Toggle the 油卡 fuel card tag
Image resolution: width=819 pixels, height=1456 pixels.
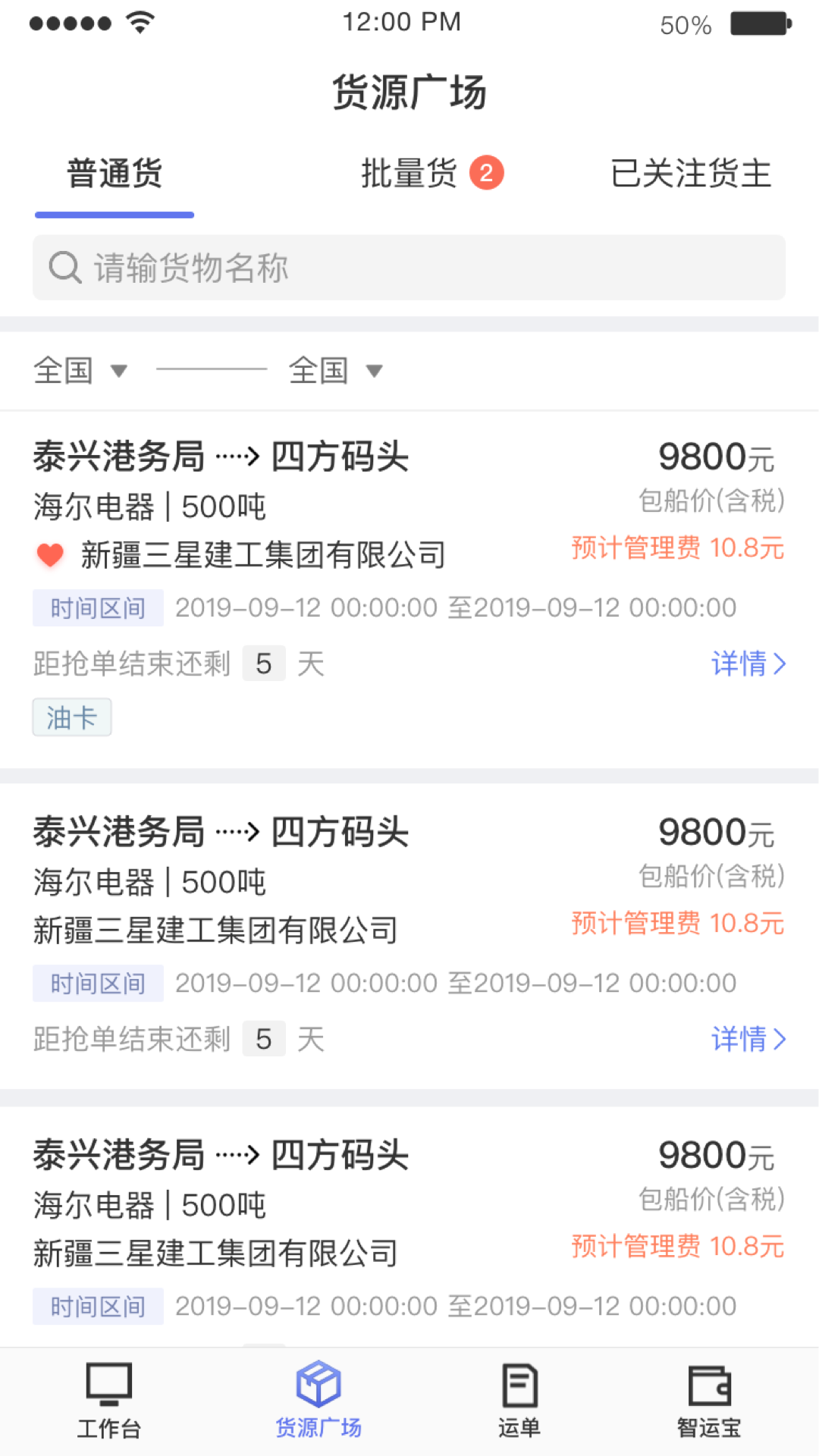point(71,716)
